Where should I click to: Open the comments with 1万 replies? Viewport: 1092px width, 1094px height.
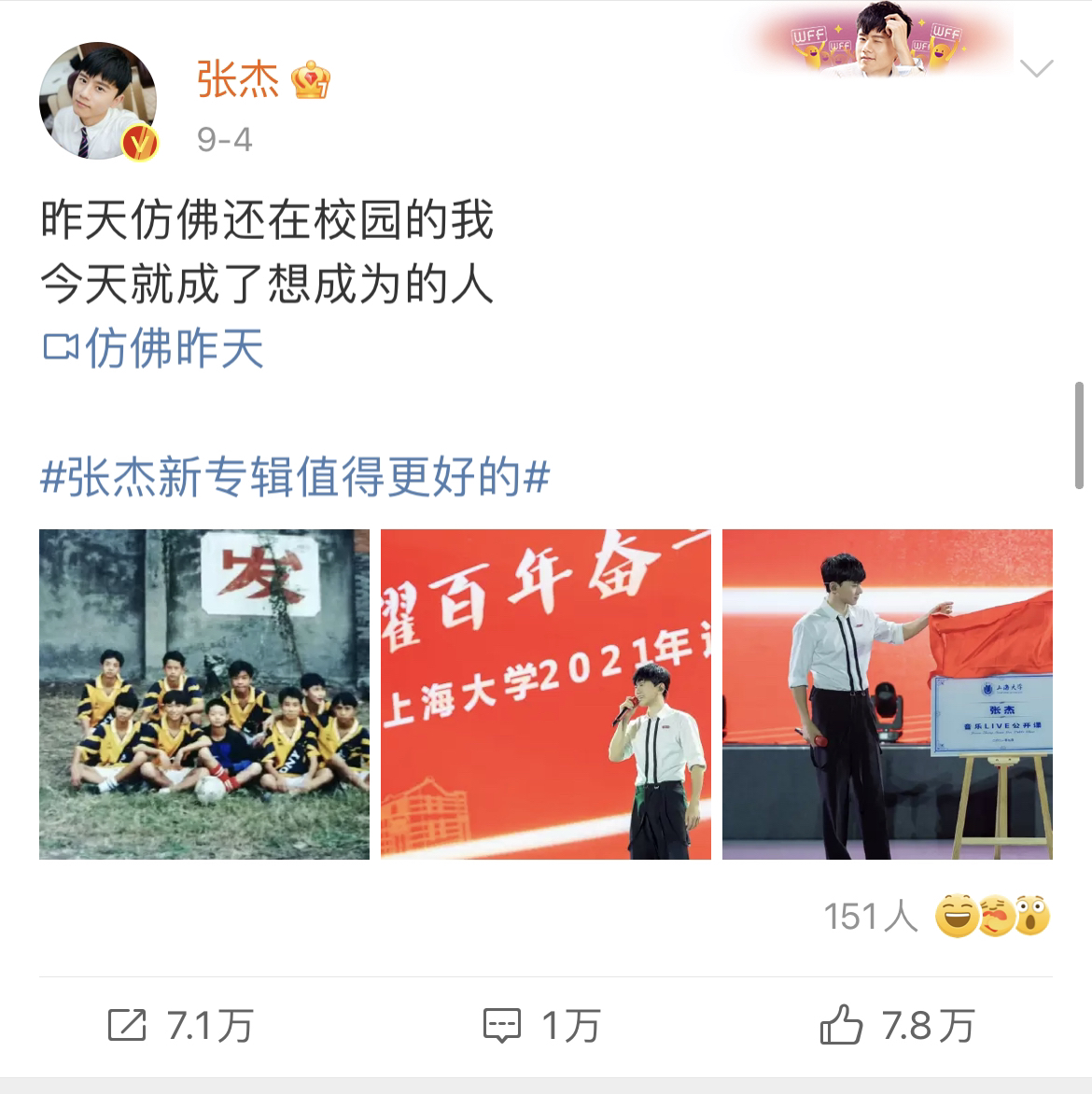[x=541, y=1026]
